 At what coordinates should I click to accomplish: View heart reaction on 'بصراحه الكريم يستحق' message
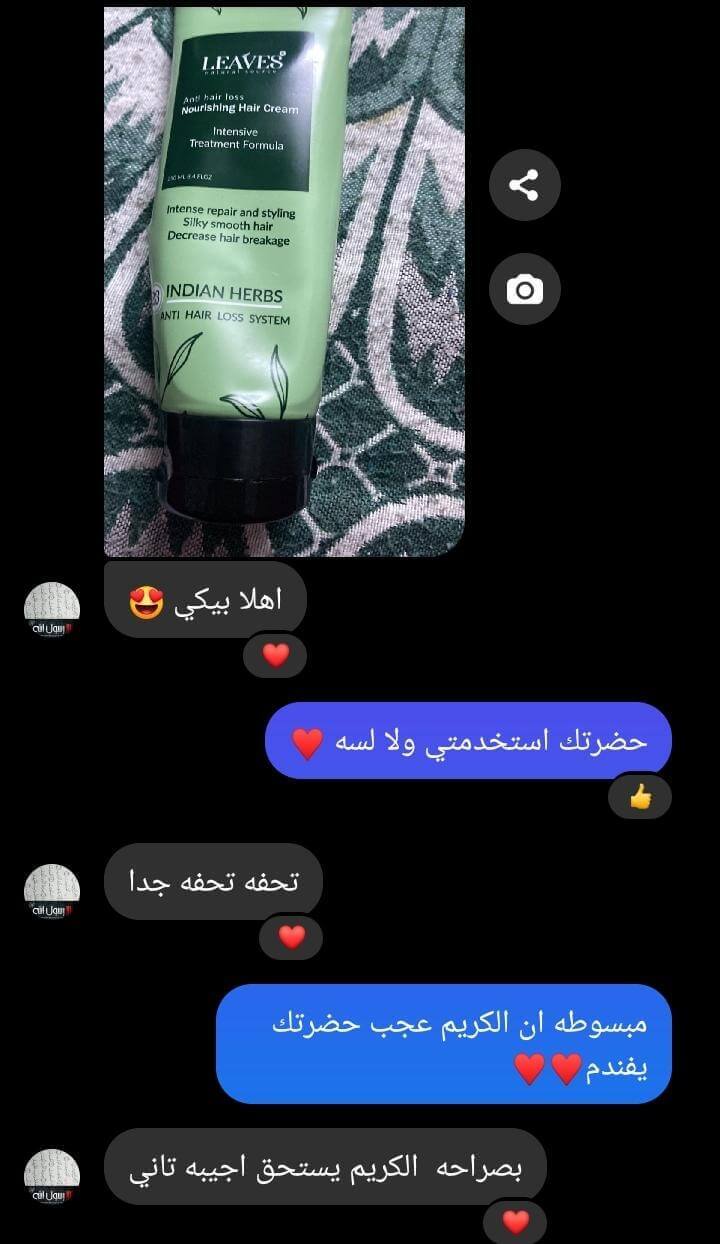click(515, 1221)
